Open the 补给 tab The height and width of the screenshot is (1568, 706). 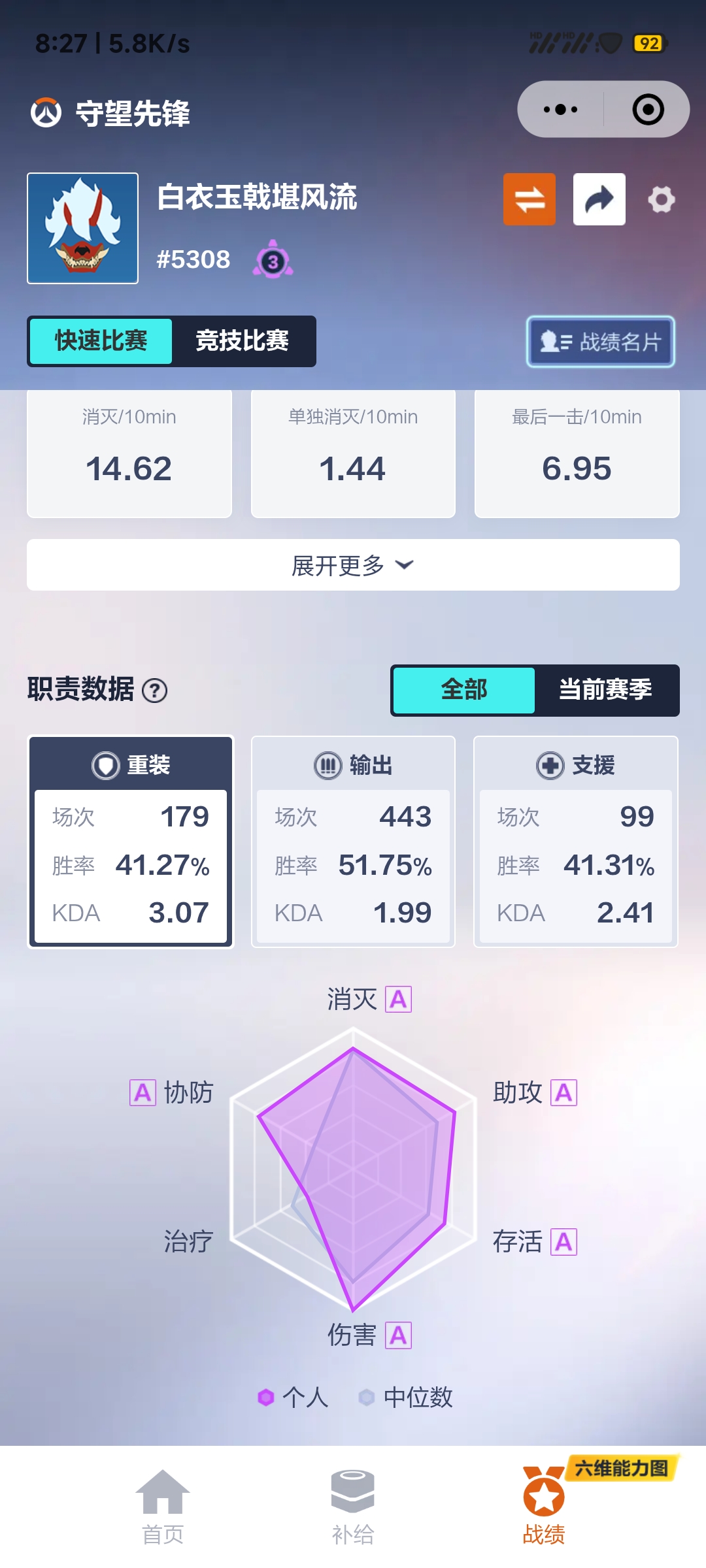(x=353, y=1507)
